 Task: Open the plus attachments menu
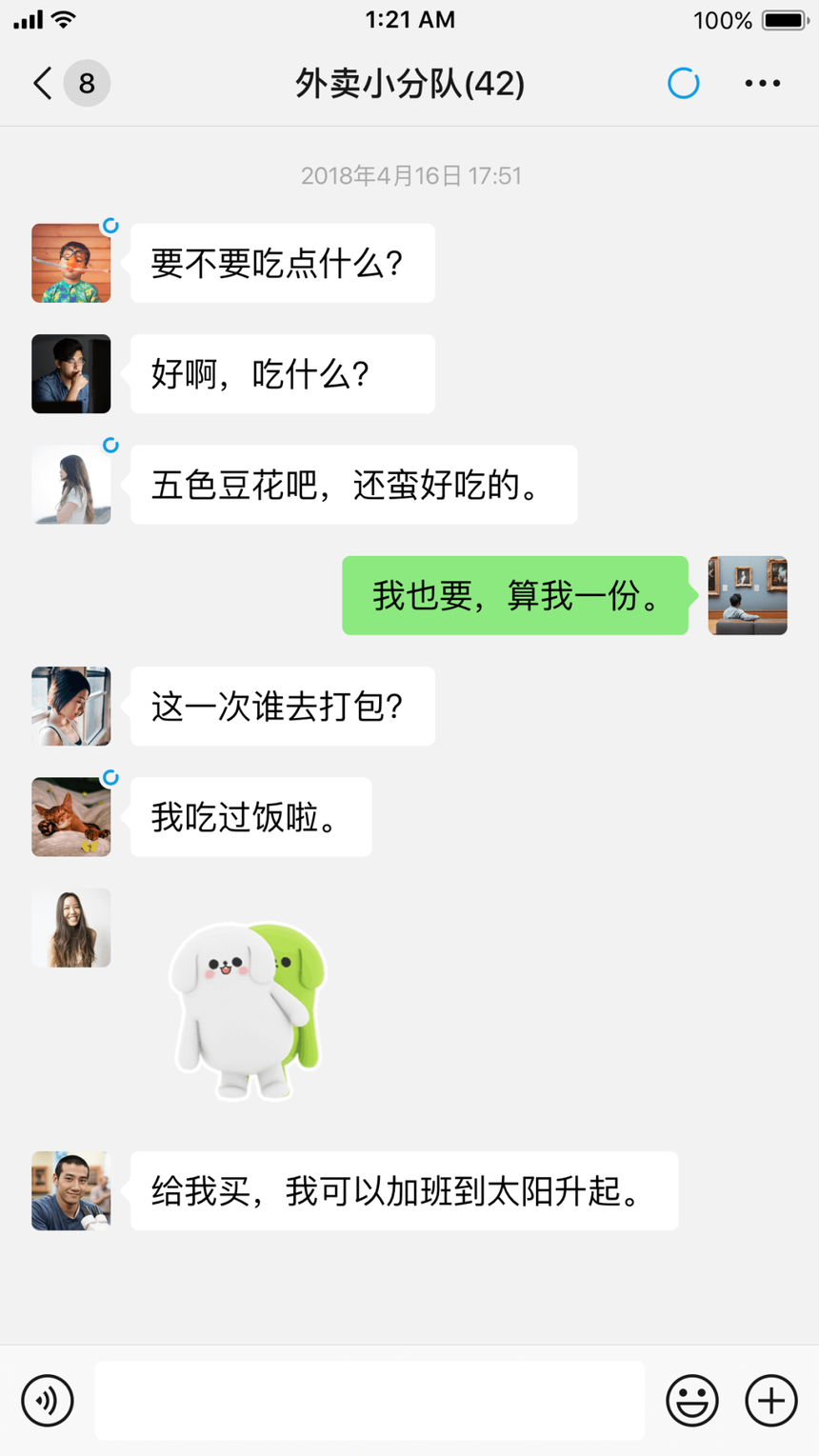pyautogui.click(x=770, y=1400)
